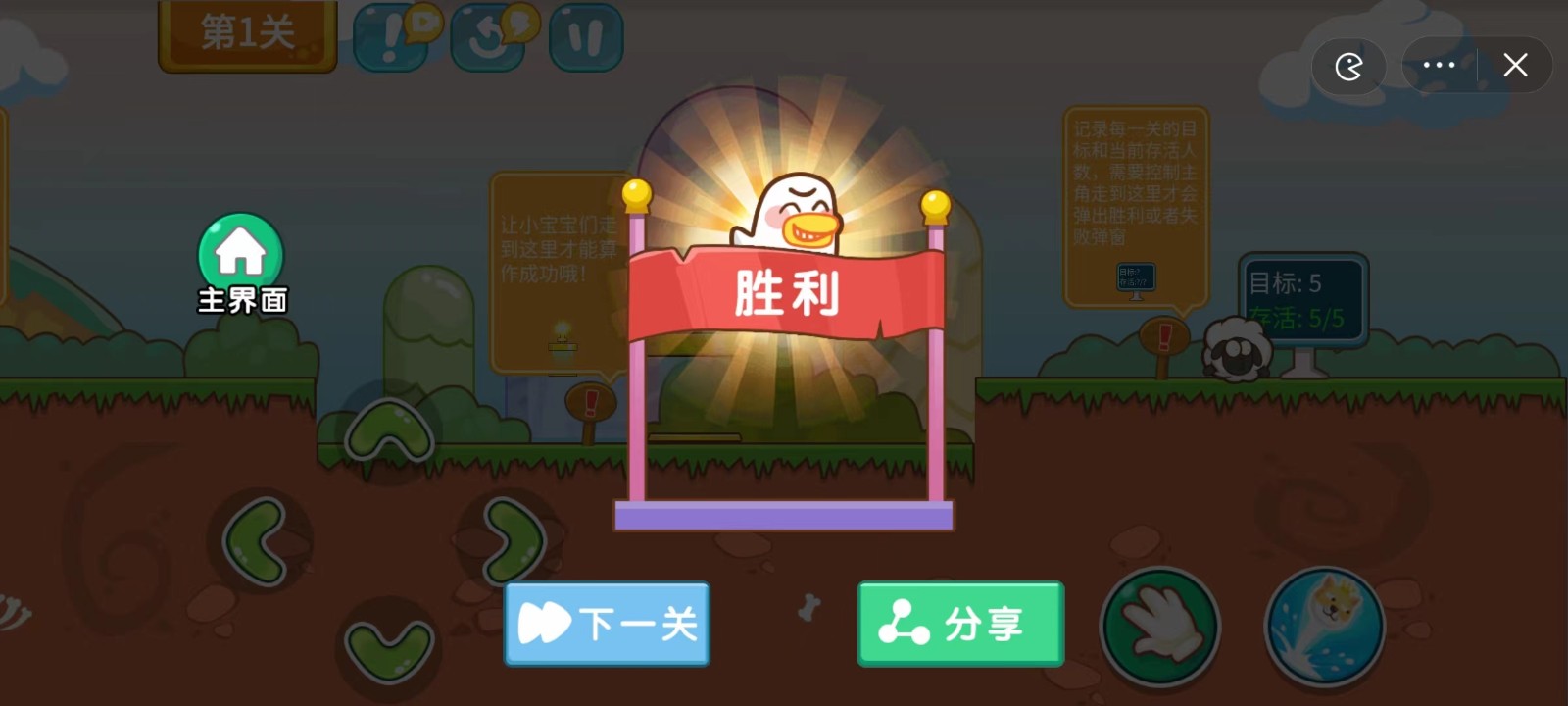Screen dimensions: 1568x706
Task: Tap the up arrow on the d-pad
Action: (x=389, y=431)
